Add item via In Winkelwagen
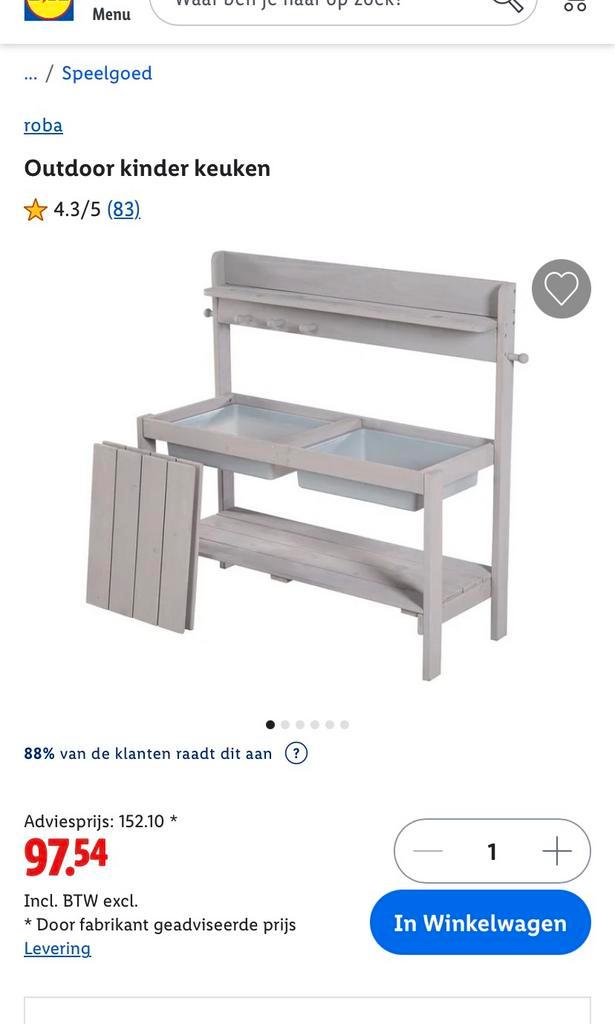The width and height of the screenshot is (615, 1024). coord(480,922)
